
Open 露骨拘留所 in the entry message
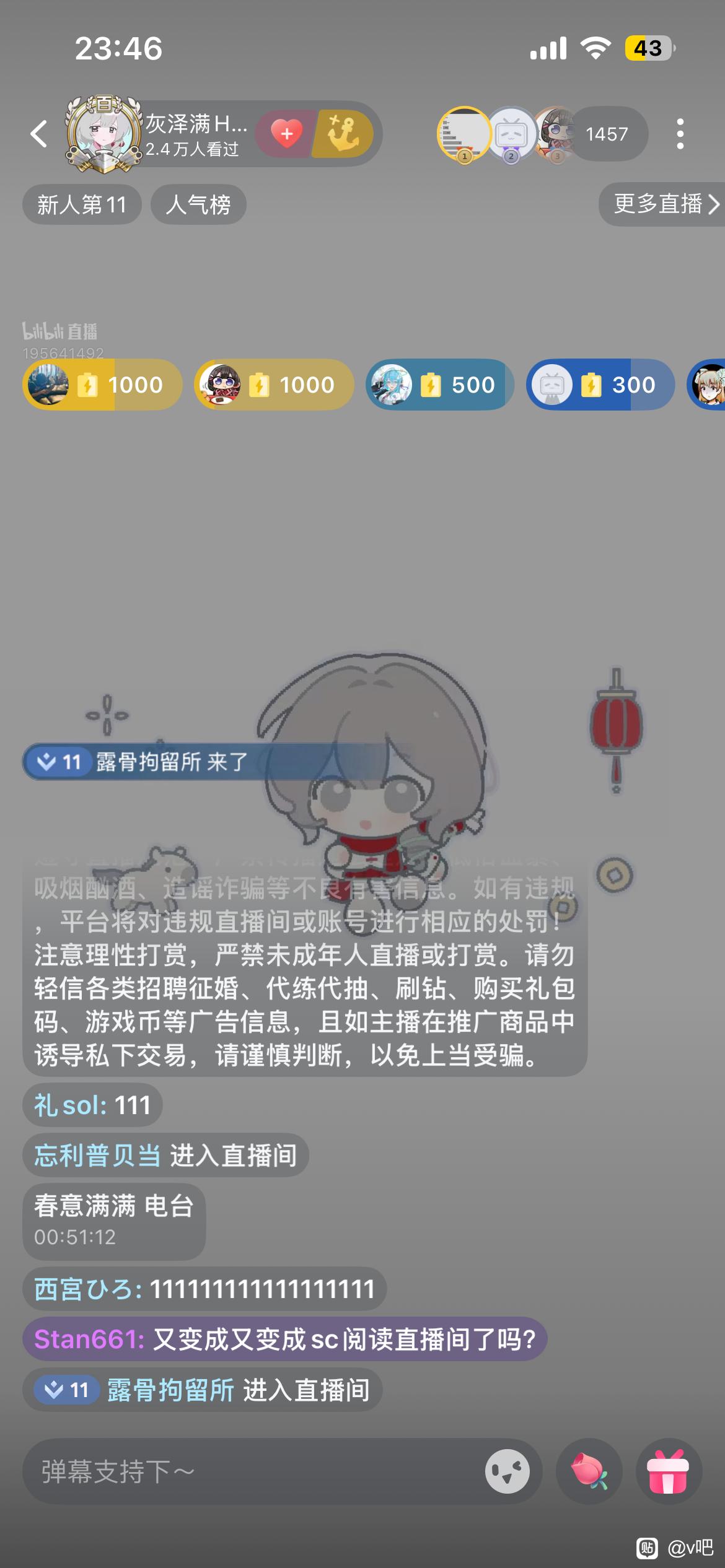[x=170, y=1390]
